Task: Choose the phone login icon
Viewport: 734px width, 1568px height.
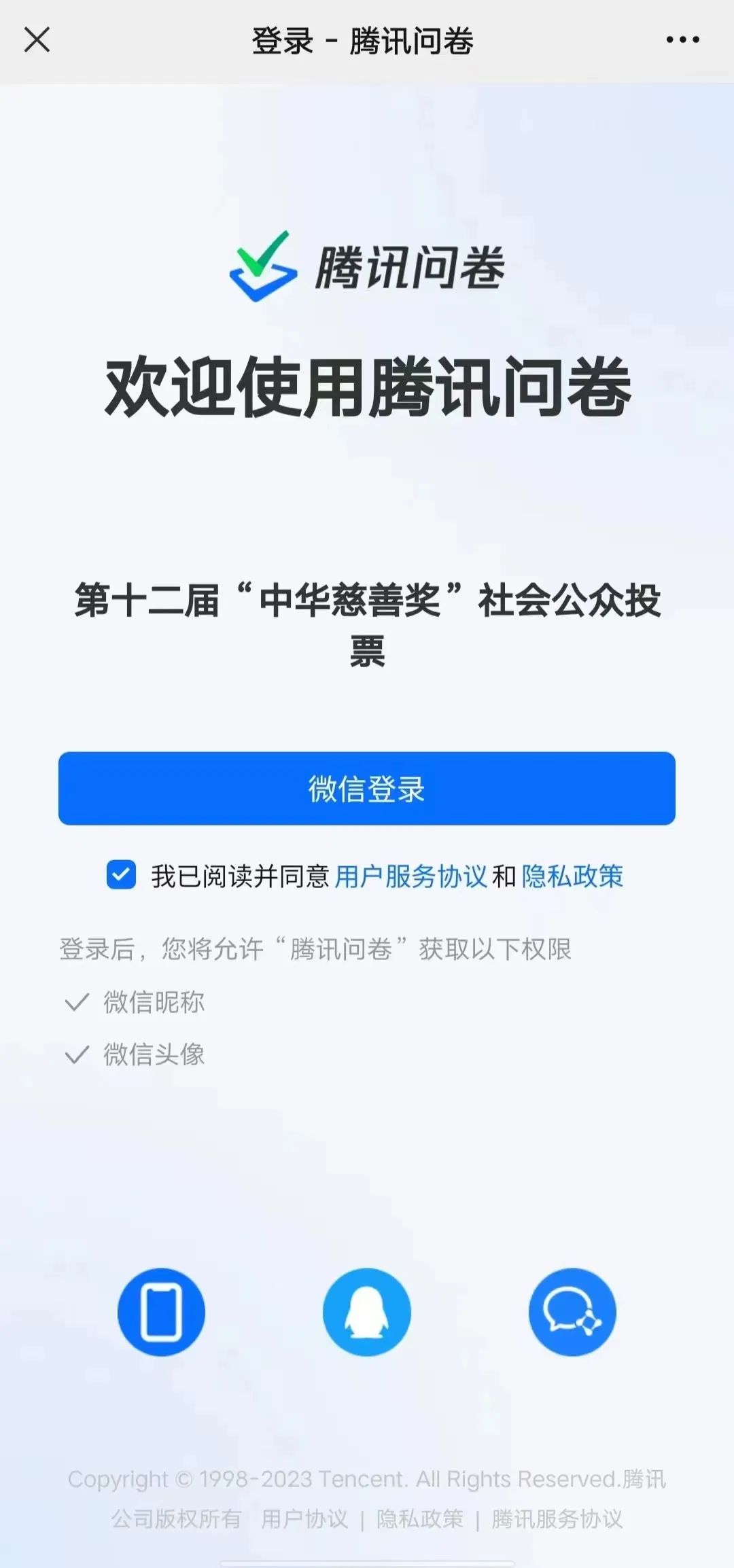Action: coord(161,1312)
